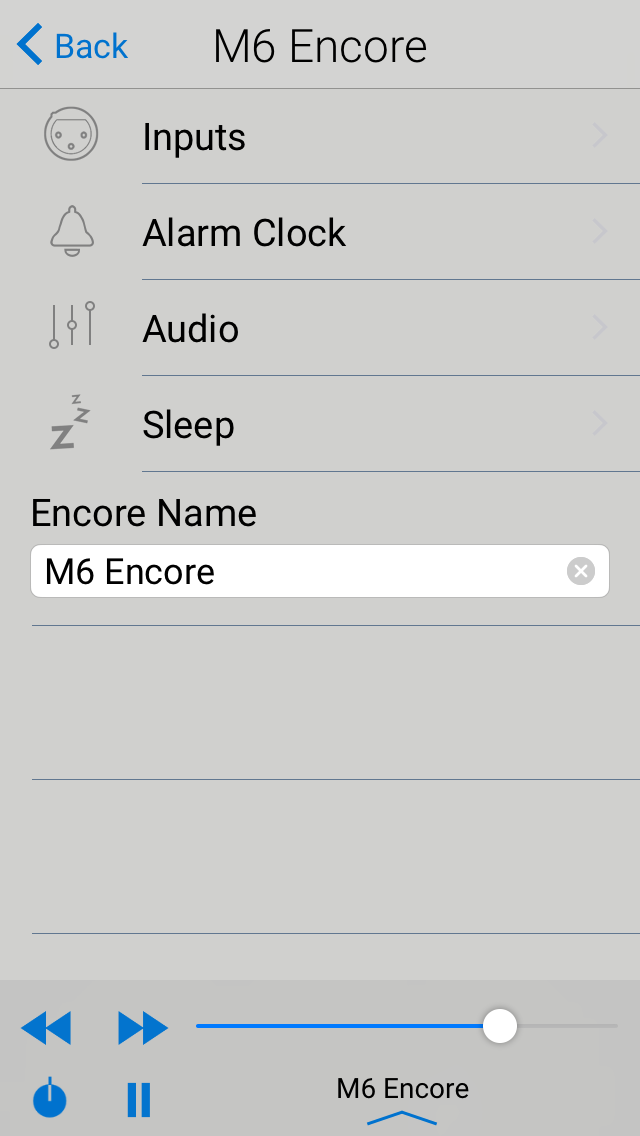This screenshot has width=640, height=1136.
Task: Toggle the power button
Action: [x=50, y=1099]
